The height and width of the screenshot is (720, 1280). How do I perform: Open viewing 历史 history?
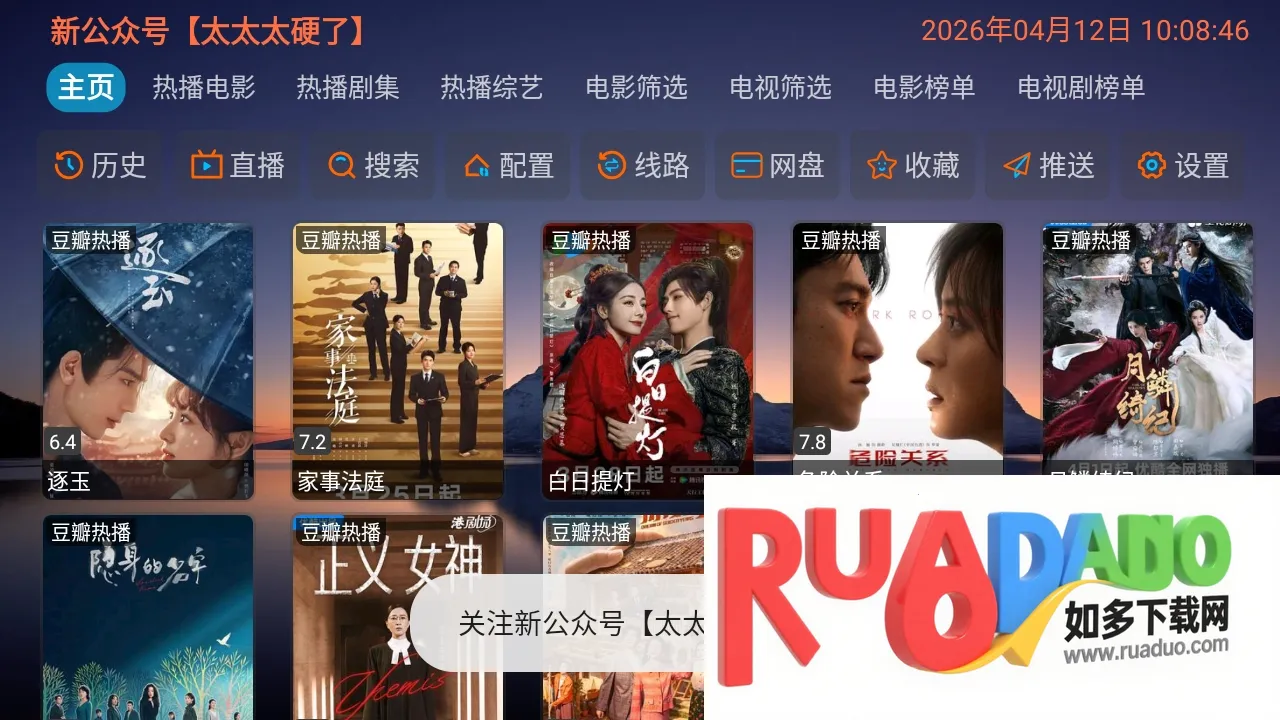click(x=100, y=165)
